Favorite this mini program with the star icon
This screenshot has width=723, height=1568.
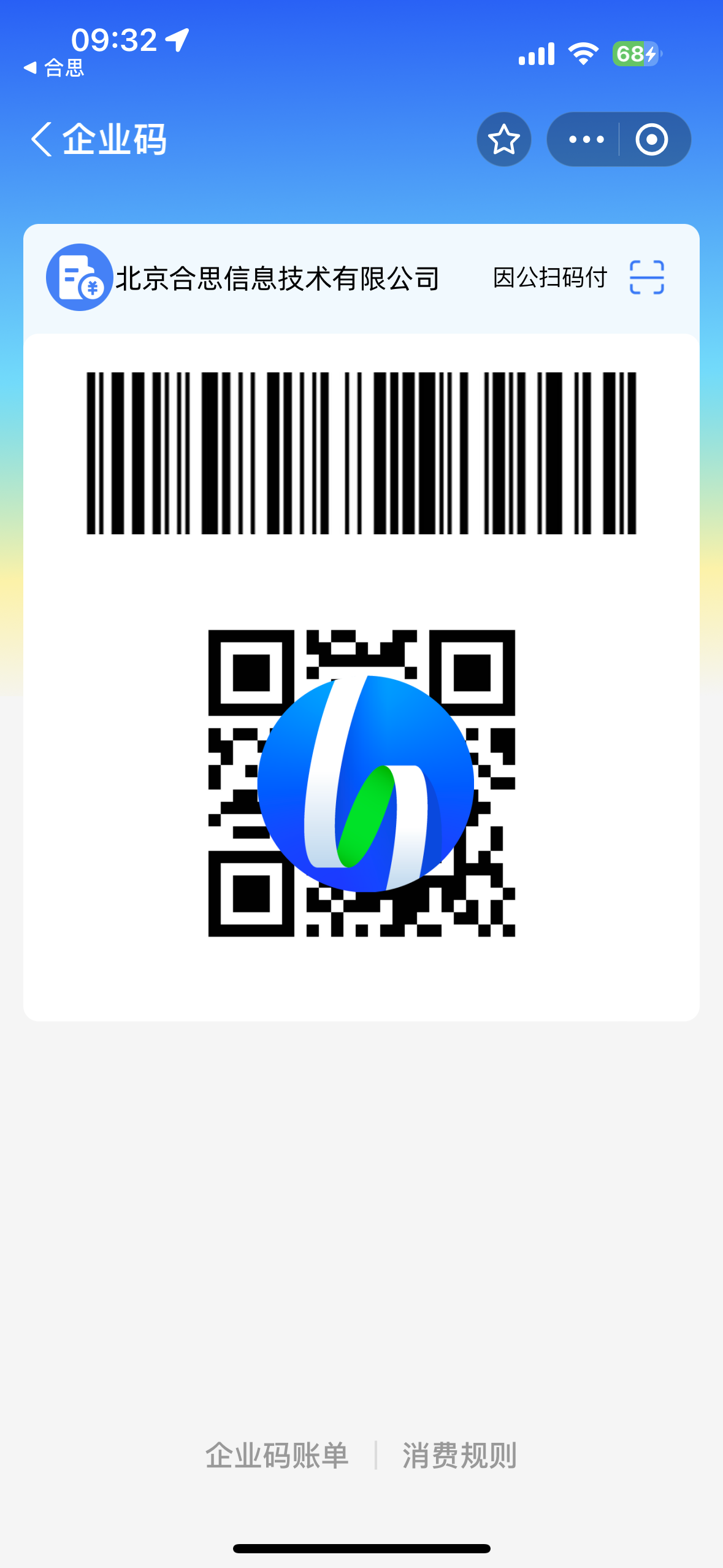coord(503,139)
